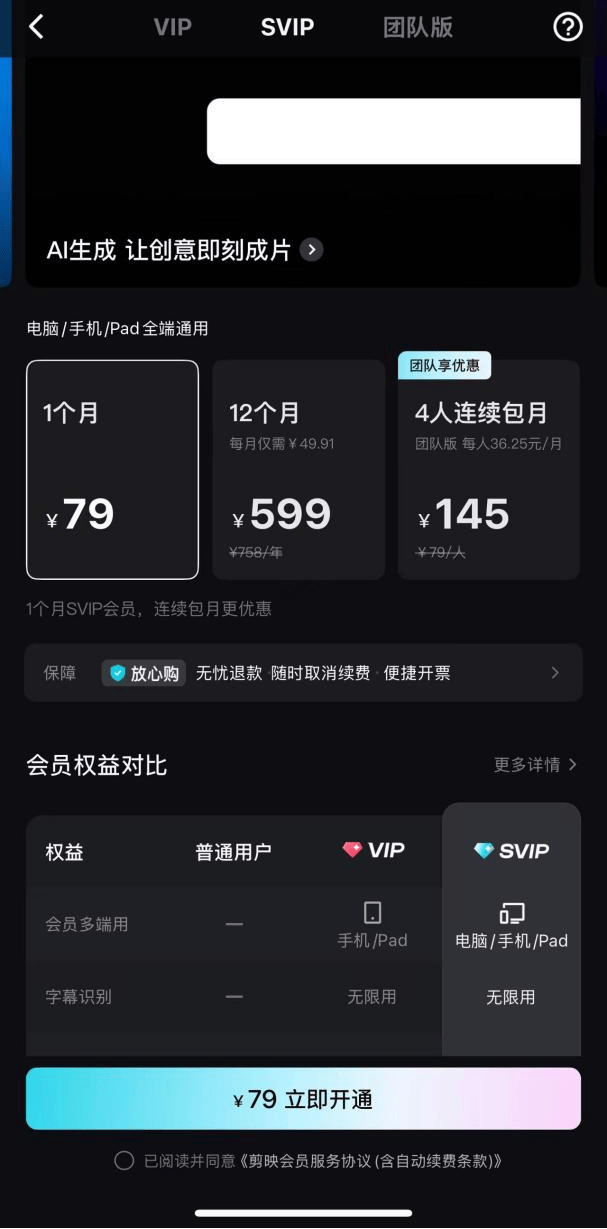Go back using the top-left arrow

click(x=36, y=27)
